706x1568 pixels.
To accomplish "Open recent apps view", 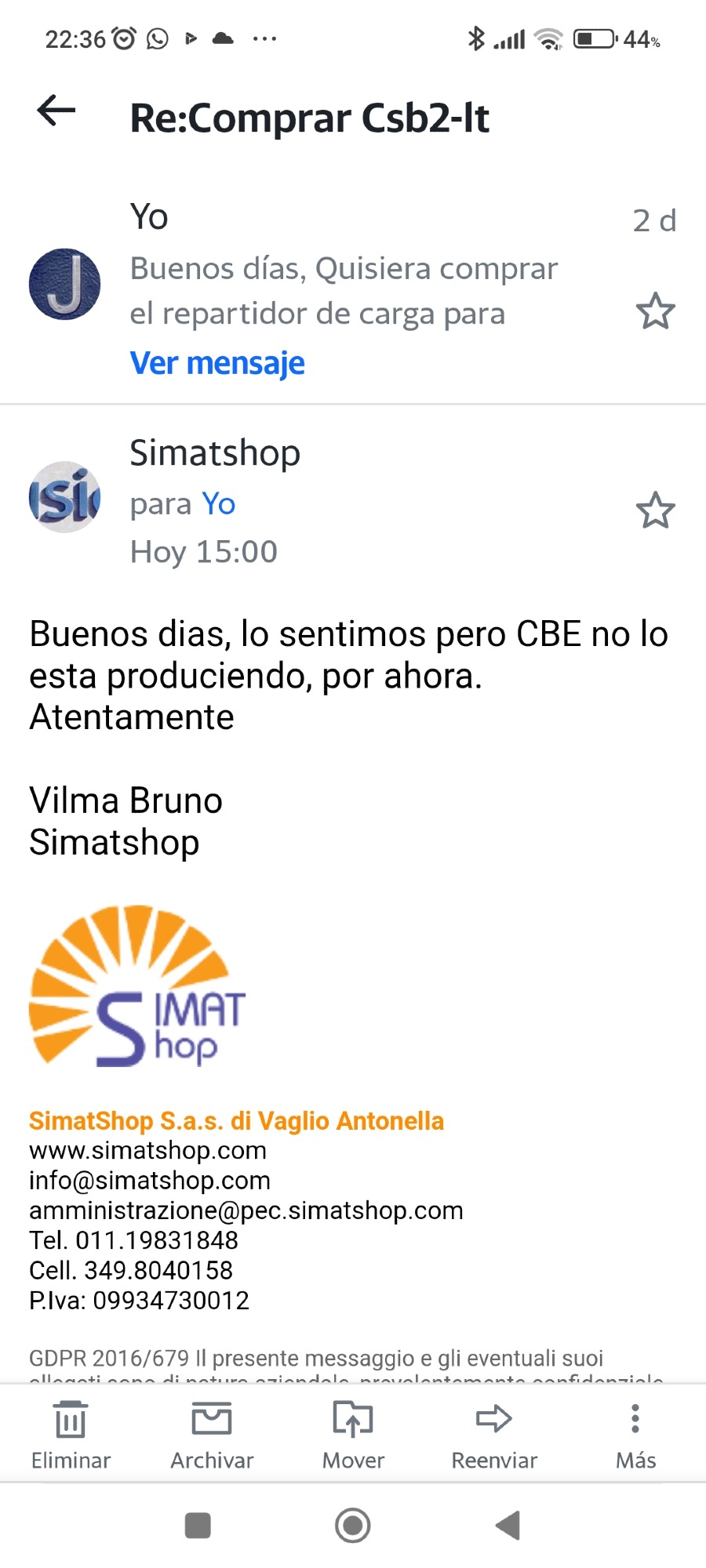I will pyautogui.click(x=198, y=1525).
